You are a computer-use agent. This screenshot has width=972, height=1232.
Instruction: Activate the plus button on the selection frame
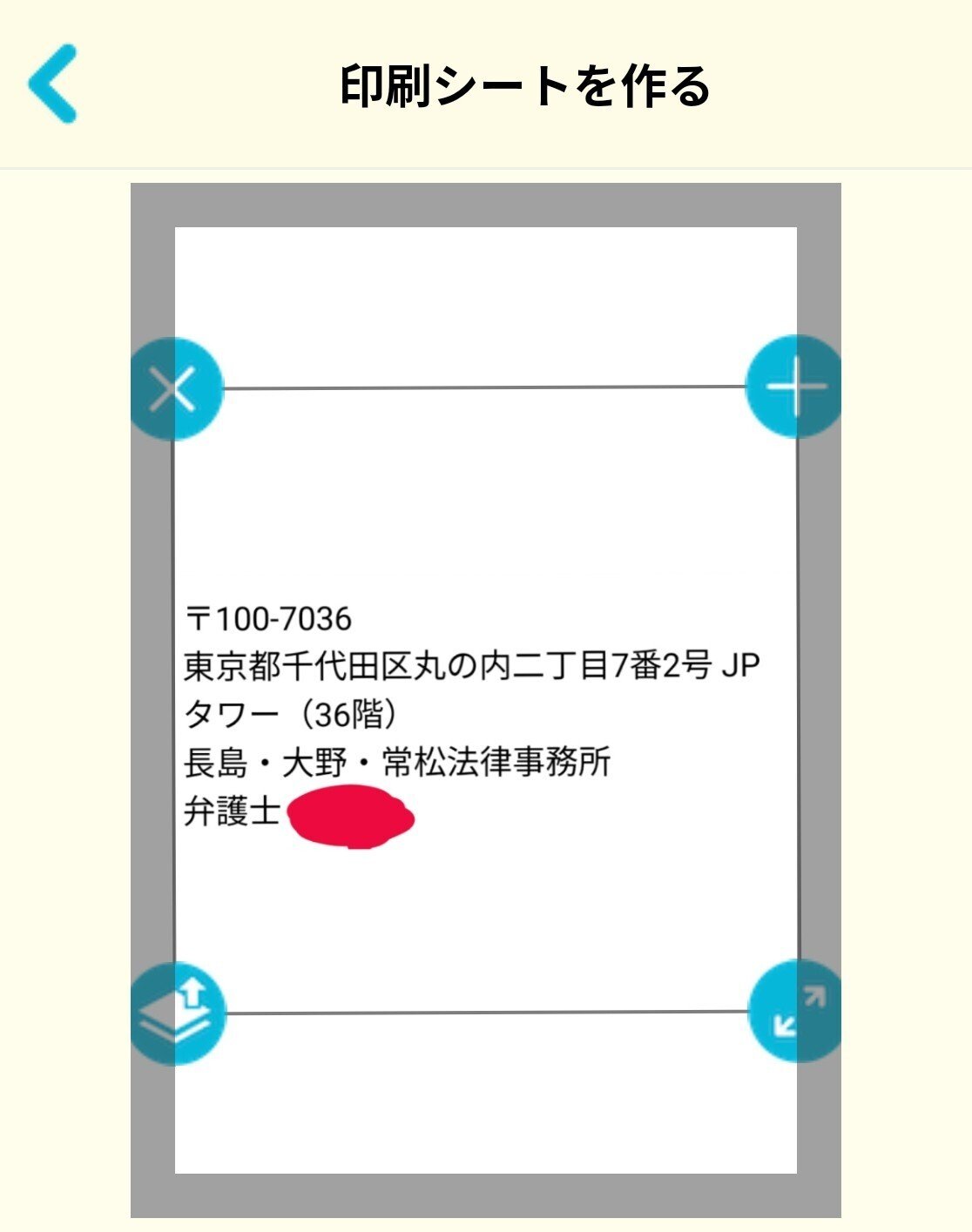point(794,388)
